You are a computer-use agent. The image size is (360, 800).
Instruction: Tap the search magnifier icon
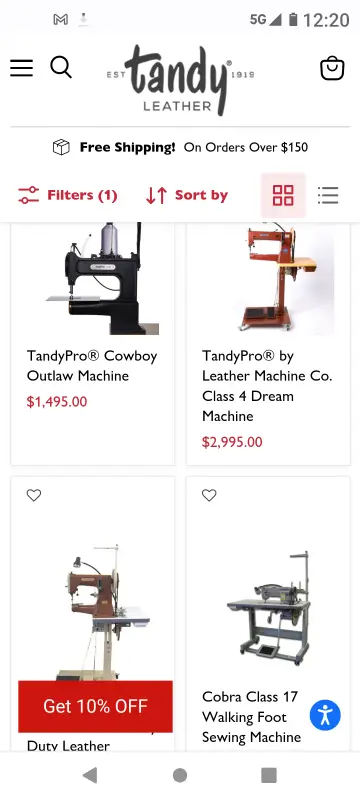click(x=61, y=67)
